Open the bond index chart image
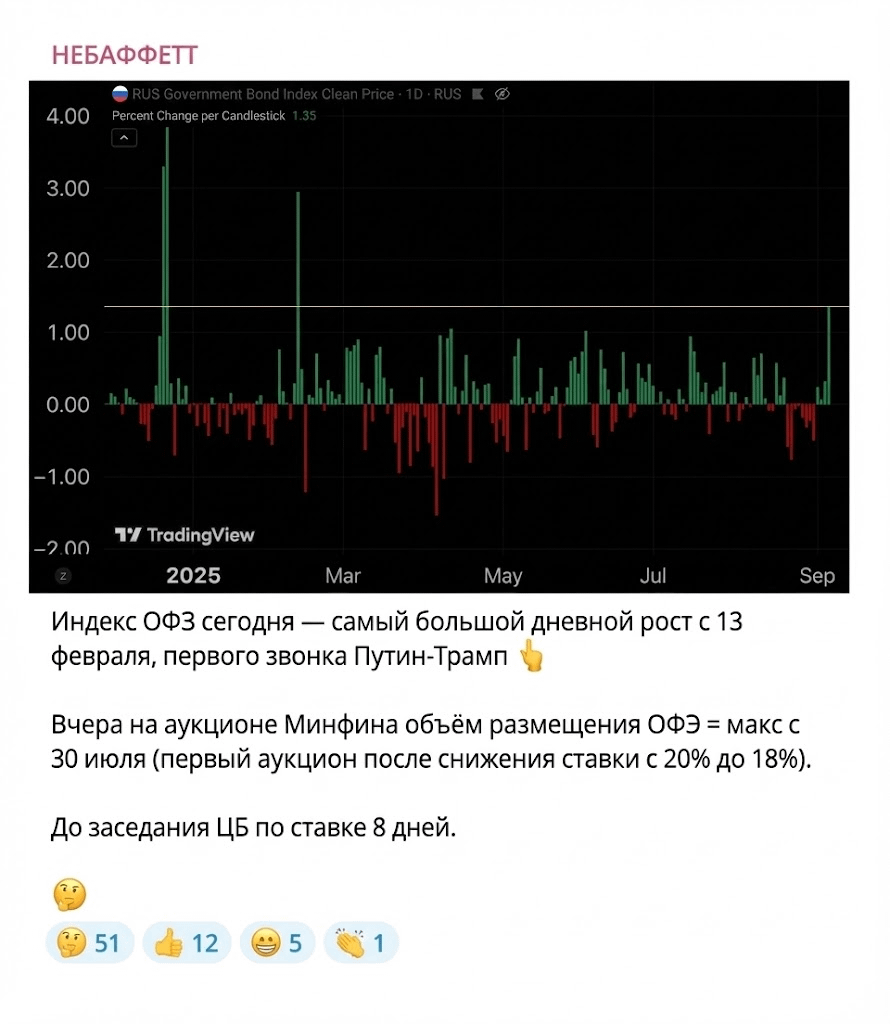This screenshot has height=1024, width=890. 438,337
